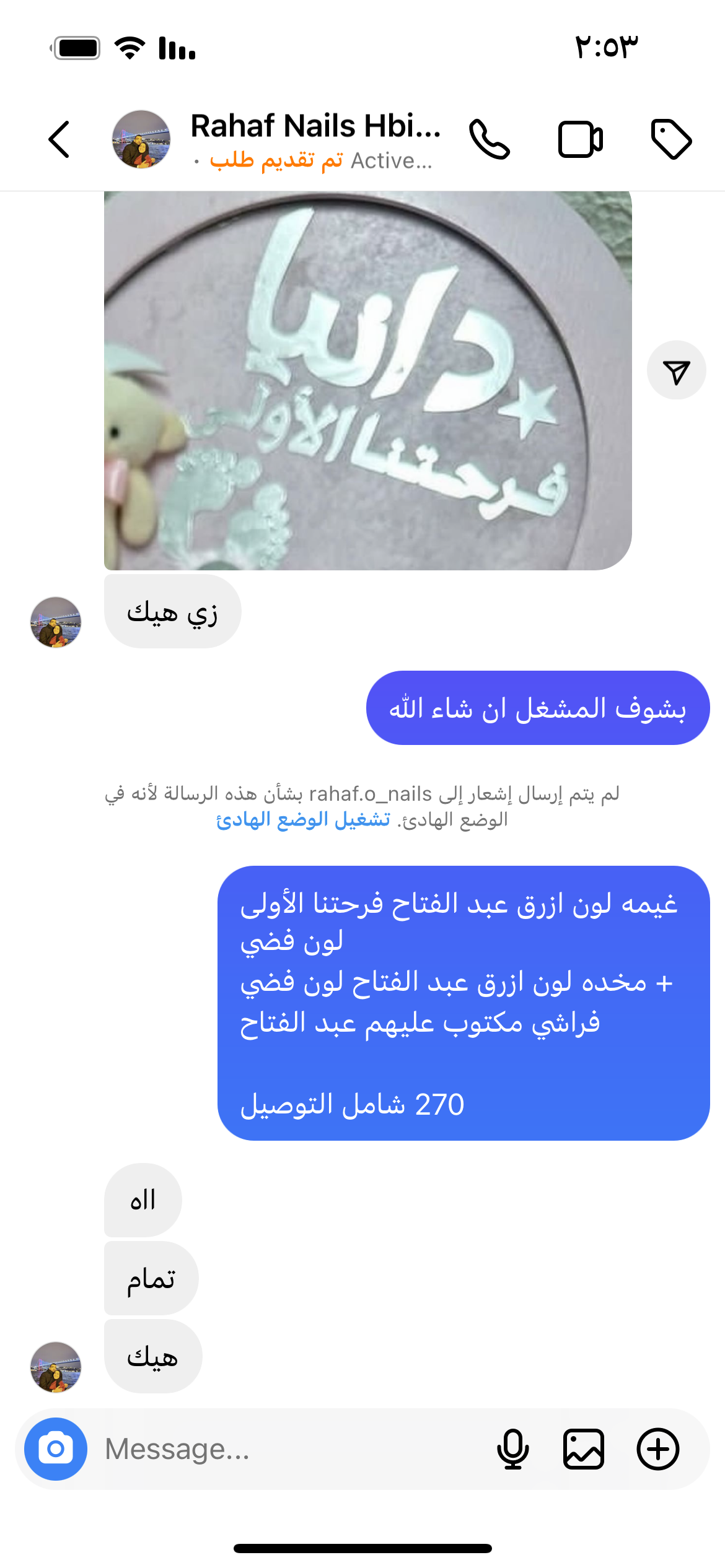
Task: Record a voice message with microphone
Action: click(x=512, y=1449)
